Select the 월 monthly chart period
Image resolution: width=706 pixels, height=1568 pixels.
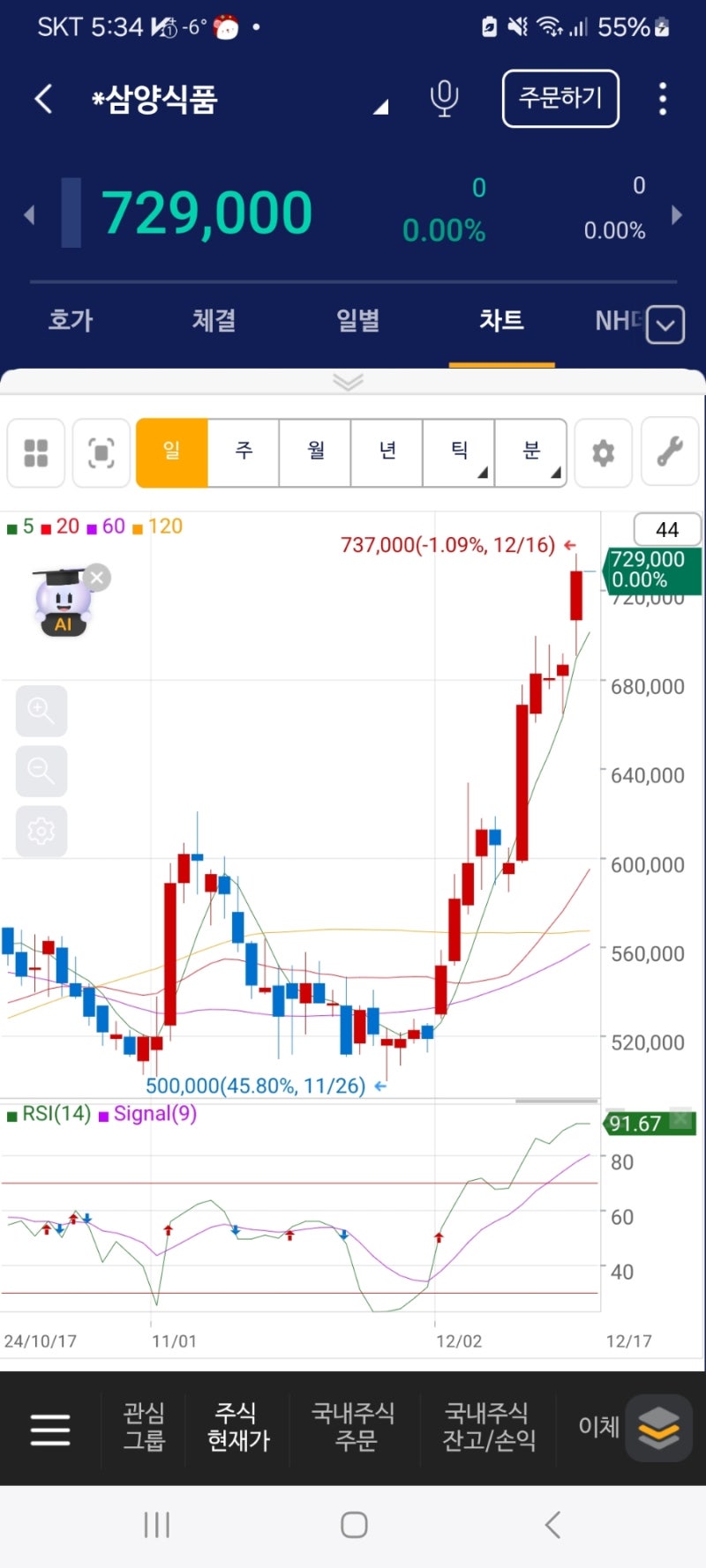(x=315, y=452)
